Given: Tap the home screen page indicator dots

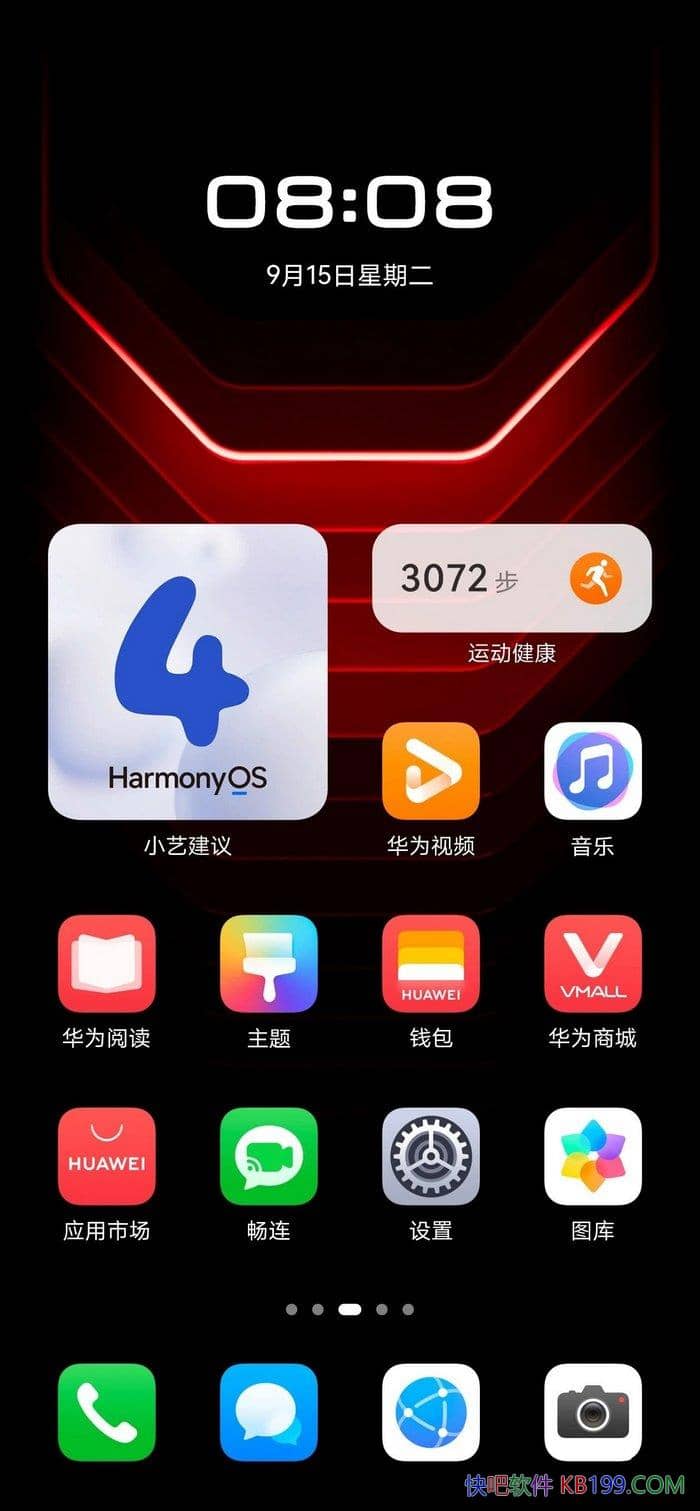Looking at the screenshot, I should click(349, 1309).
